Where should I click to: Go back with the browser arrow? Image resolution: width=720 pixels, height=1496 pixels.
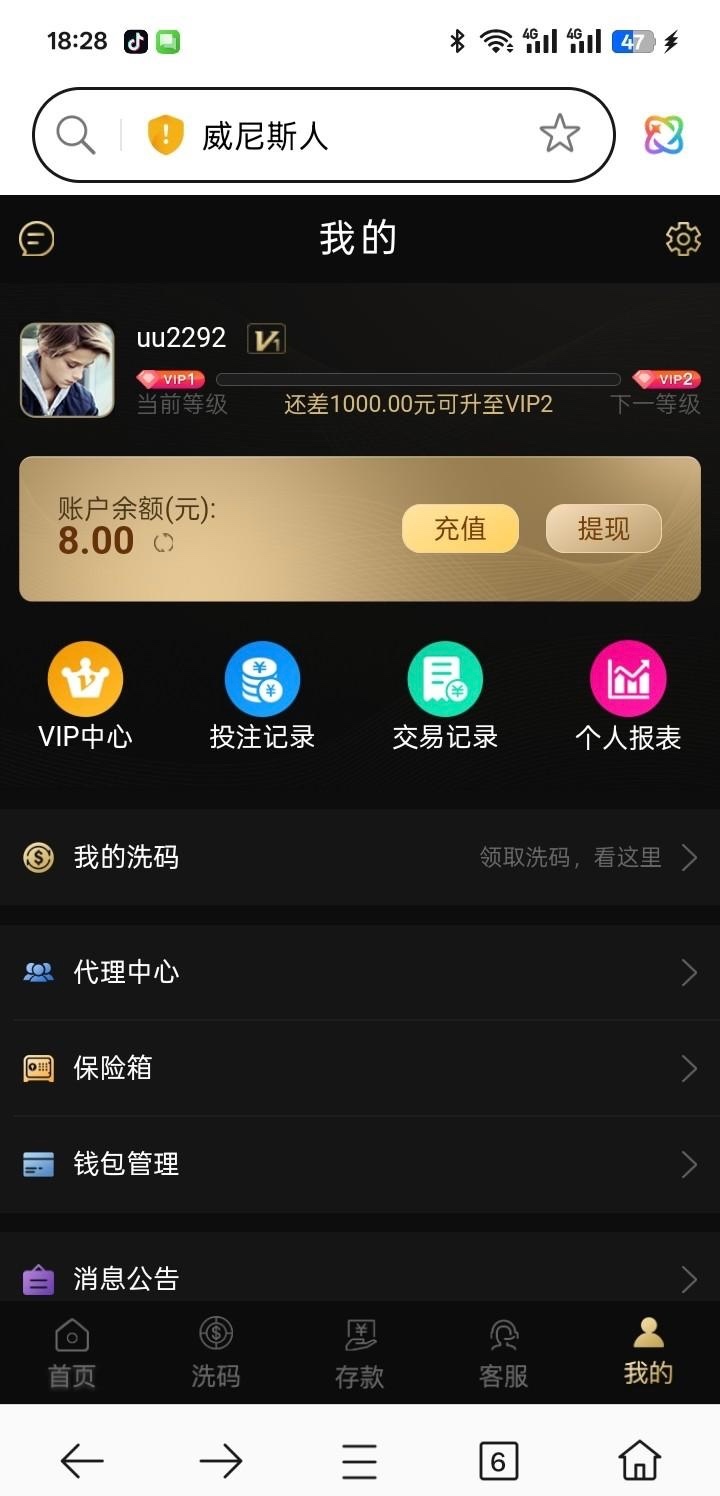(82, 1461)
